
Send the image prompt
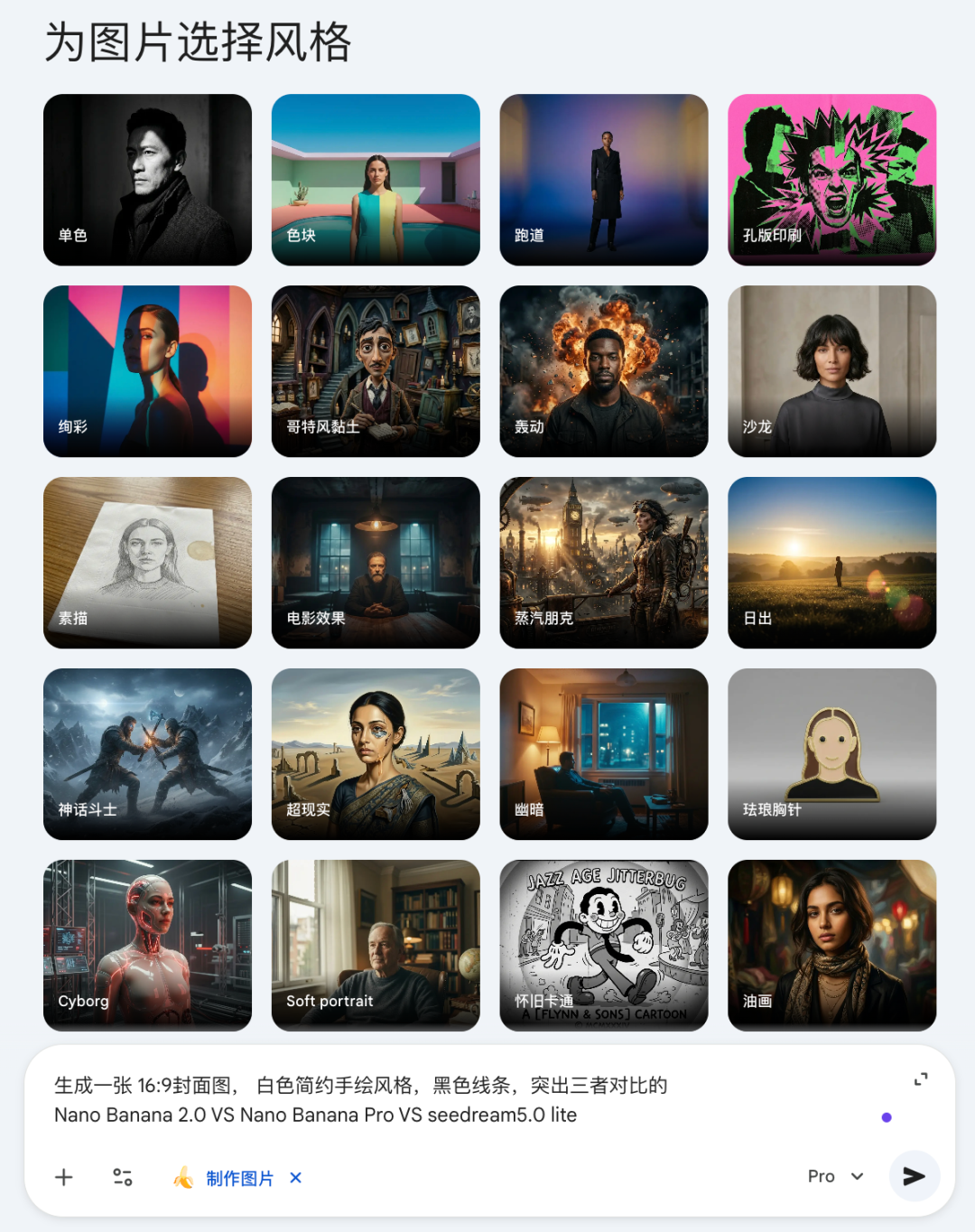(x=914, y=1175)
